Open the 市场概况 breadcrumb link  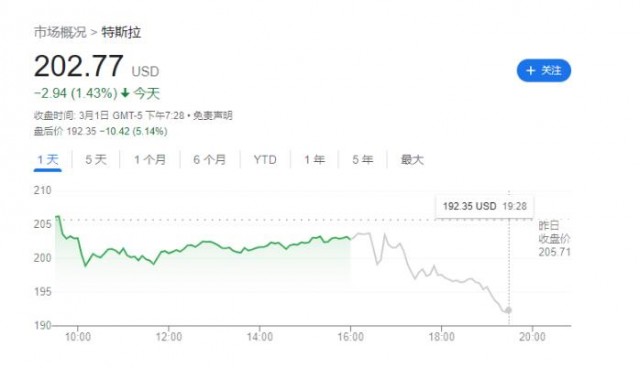pos(60,32)
